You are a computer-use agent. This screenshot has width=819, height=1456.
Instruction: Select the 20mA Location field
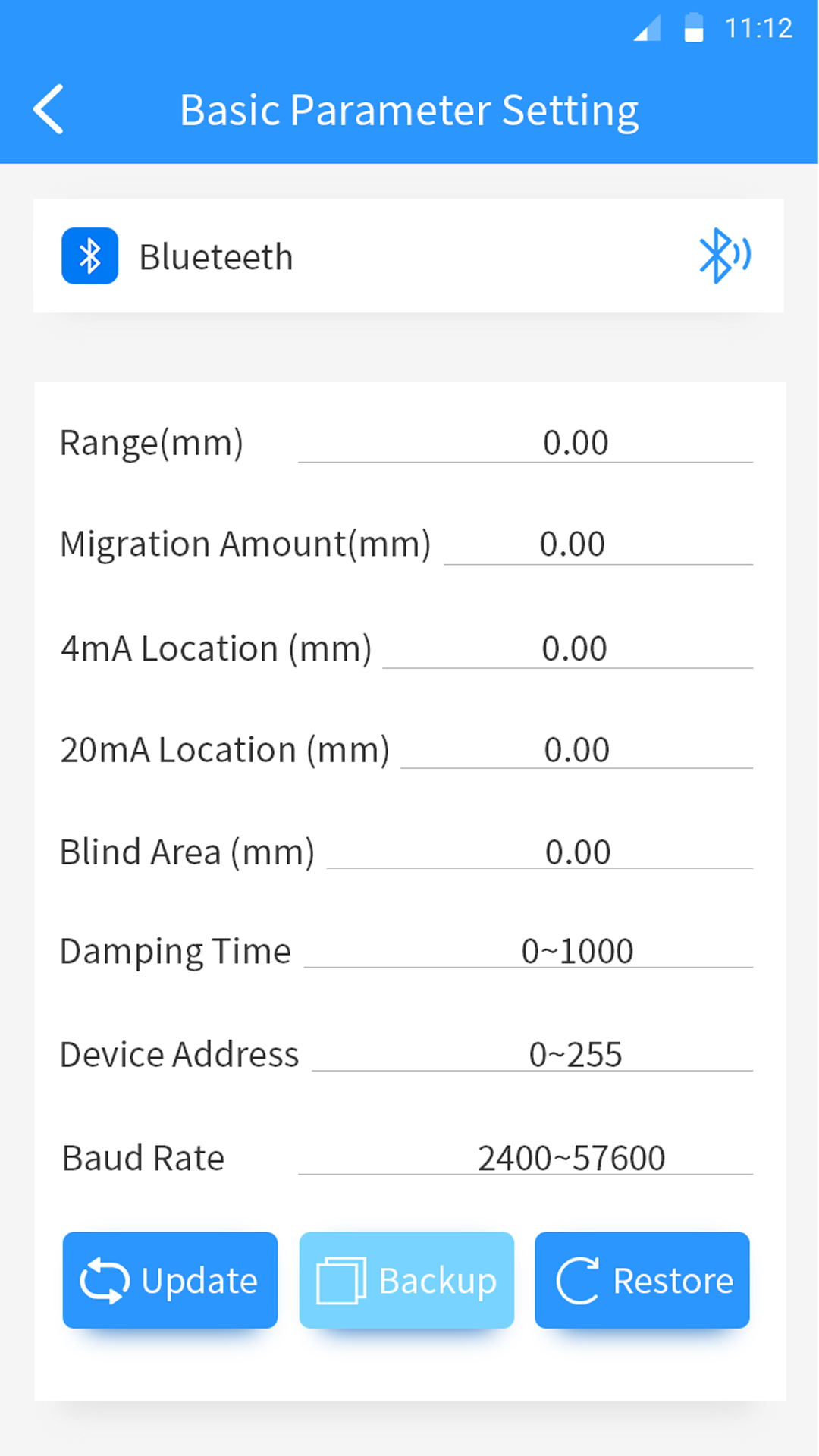576,750
